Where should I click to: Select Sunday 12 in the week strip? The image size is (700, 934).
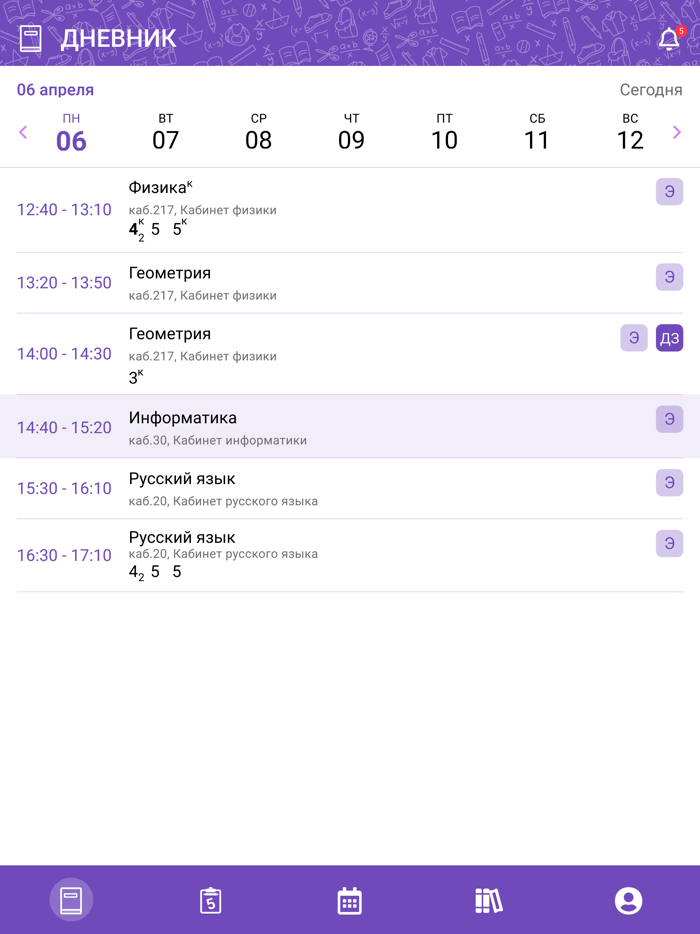pos(630,133)
